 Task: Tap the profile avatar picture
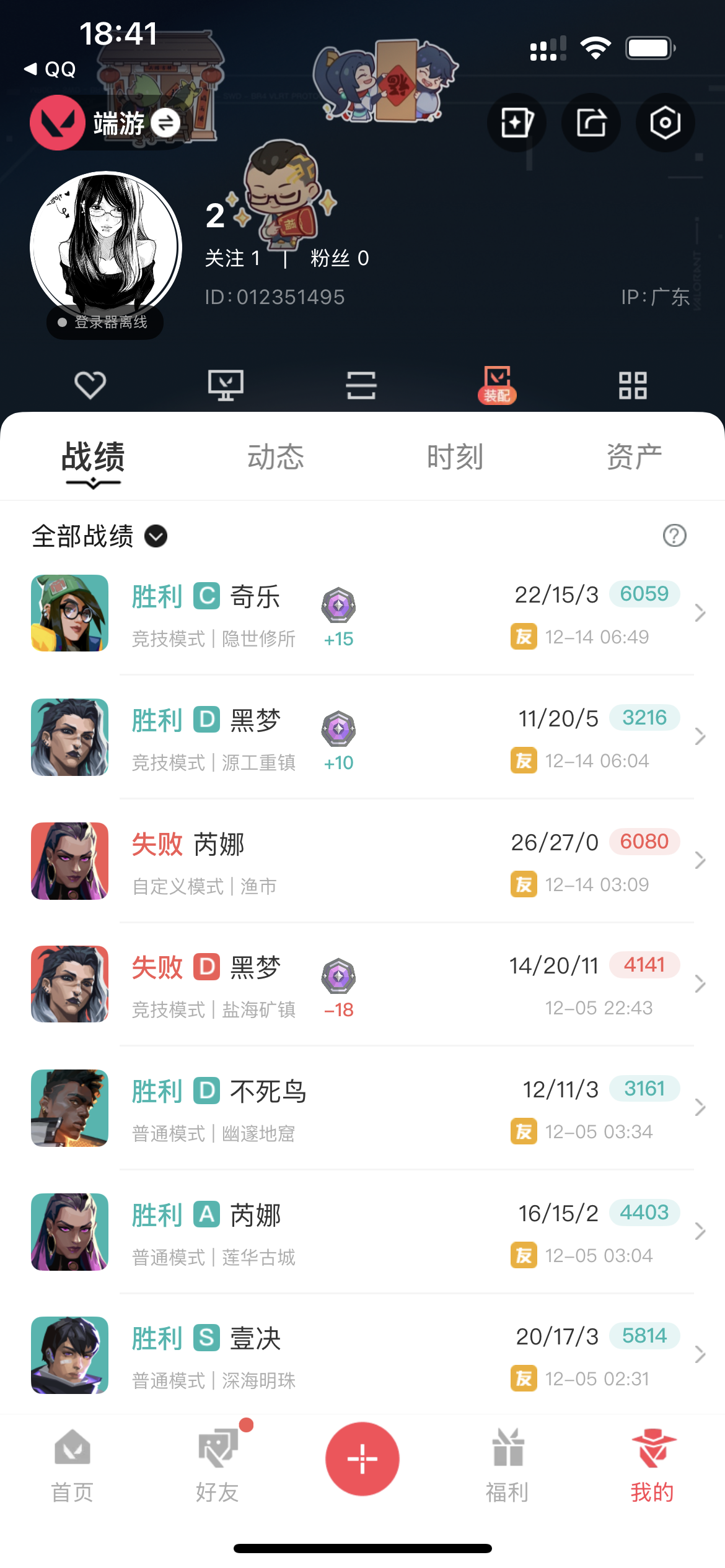(x=106, y=246)
